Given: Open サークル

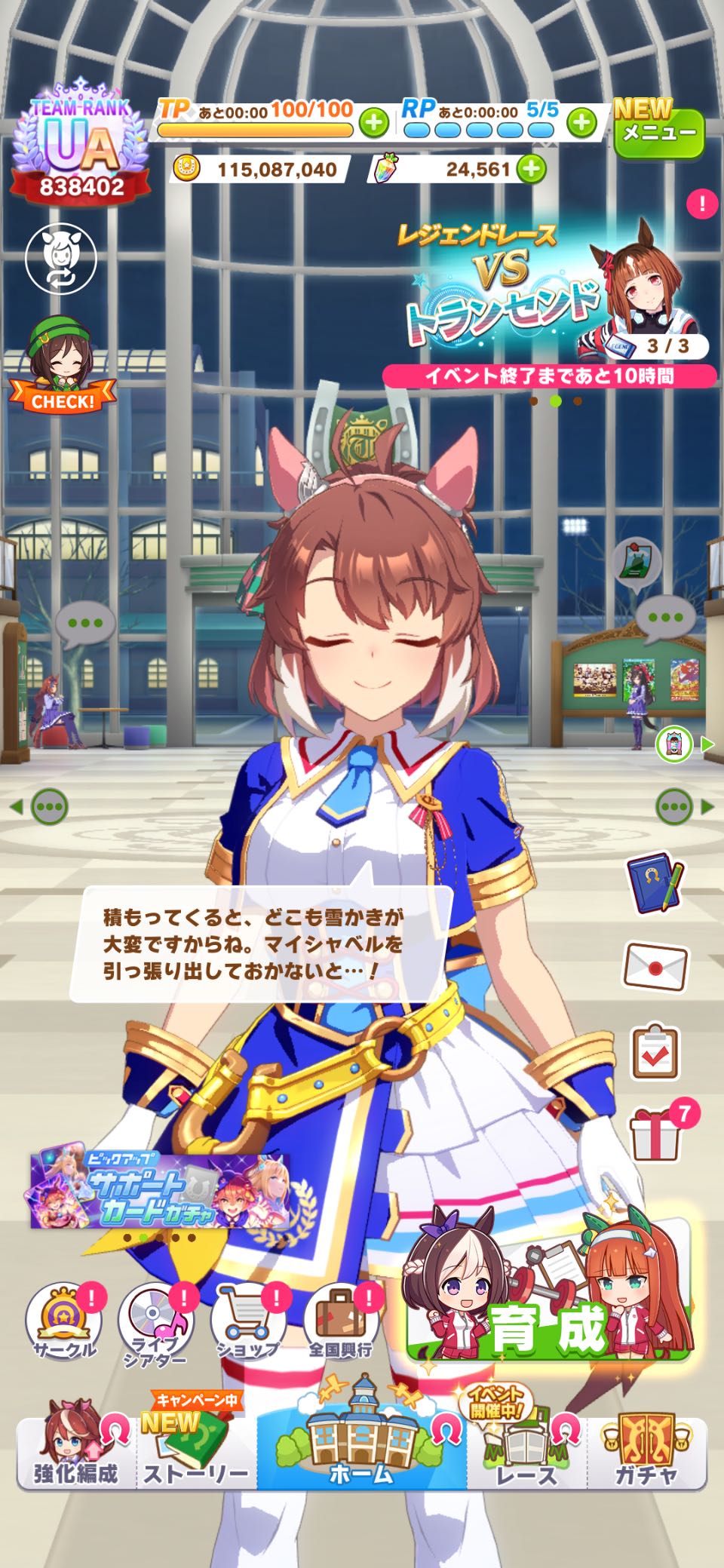Looking at the screenshot, I should [x=64, y=1321].
